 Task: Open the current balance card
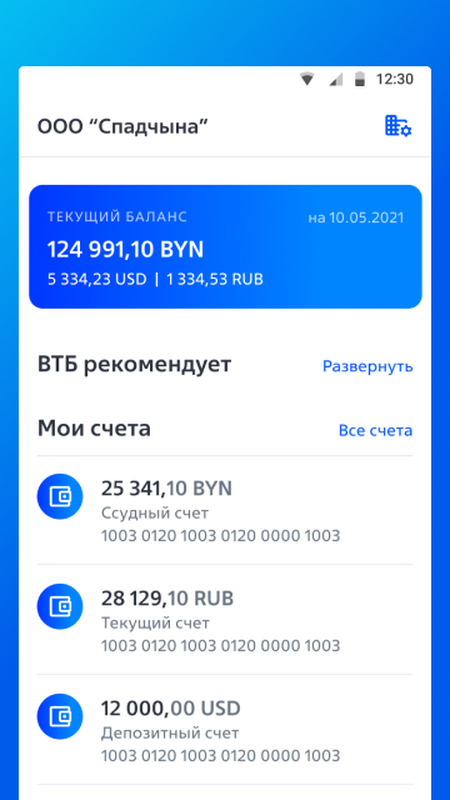point(225,247)
